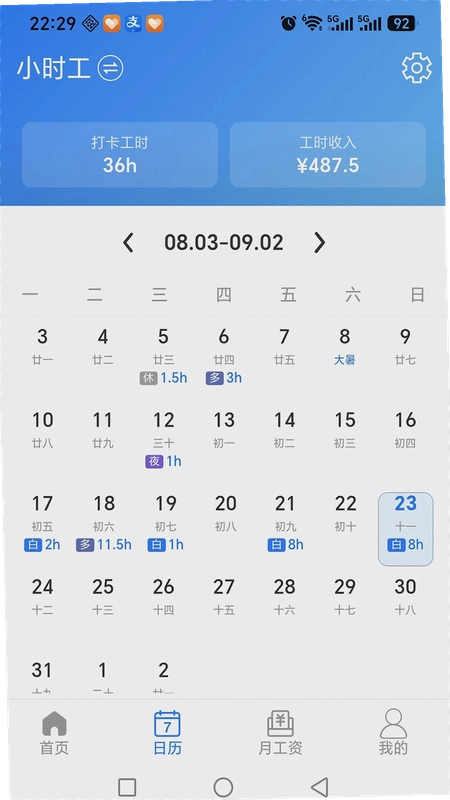Switch to the 首页 tab
The width and height of the screenshot is (450, 800).
coord(55,733)
